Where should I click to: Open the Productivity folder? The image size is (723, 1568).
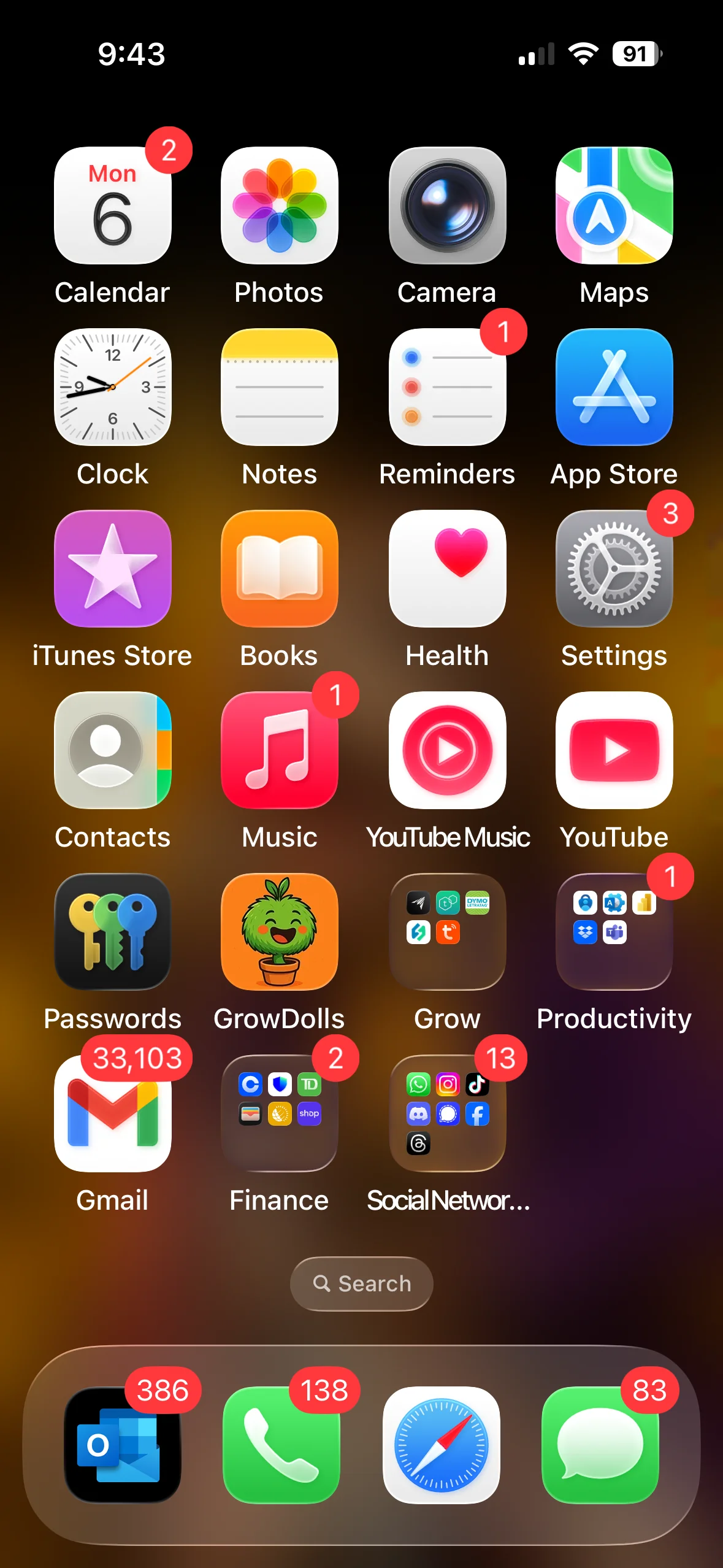[x=614, y=932]
